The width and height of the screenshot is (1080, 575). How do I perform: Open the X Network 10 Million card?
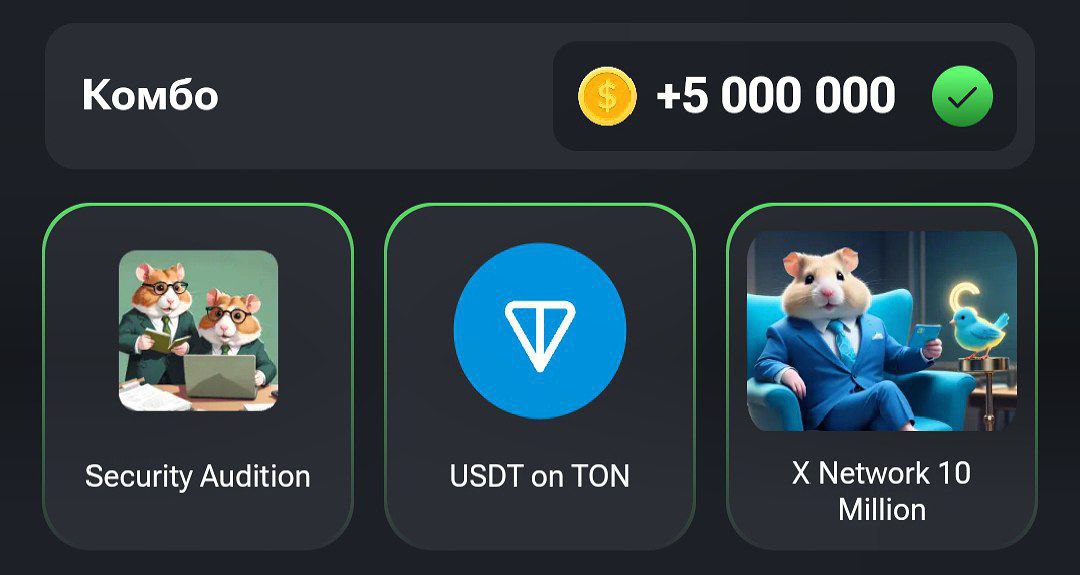click(x=881, y=375)
